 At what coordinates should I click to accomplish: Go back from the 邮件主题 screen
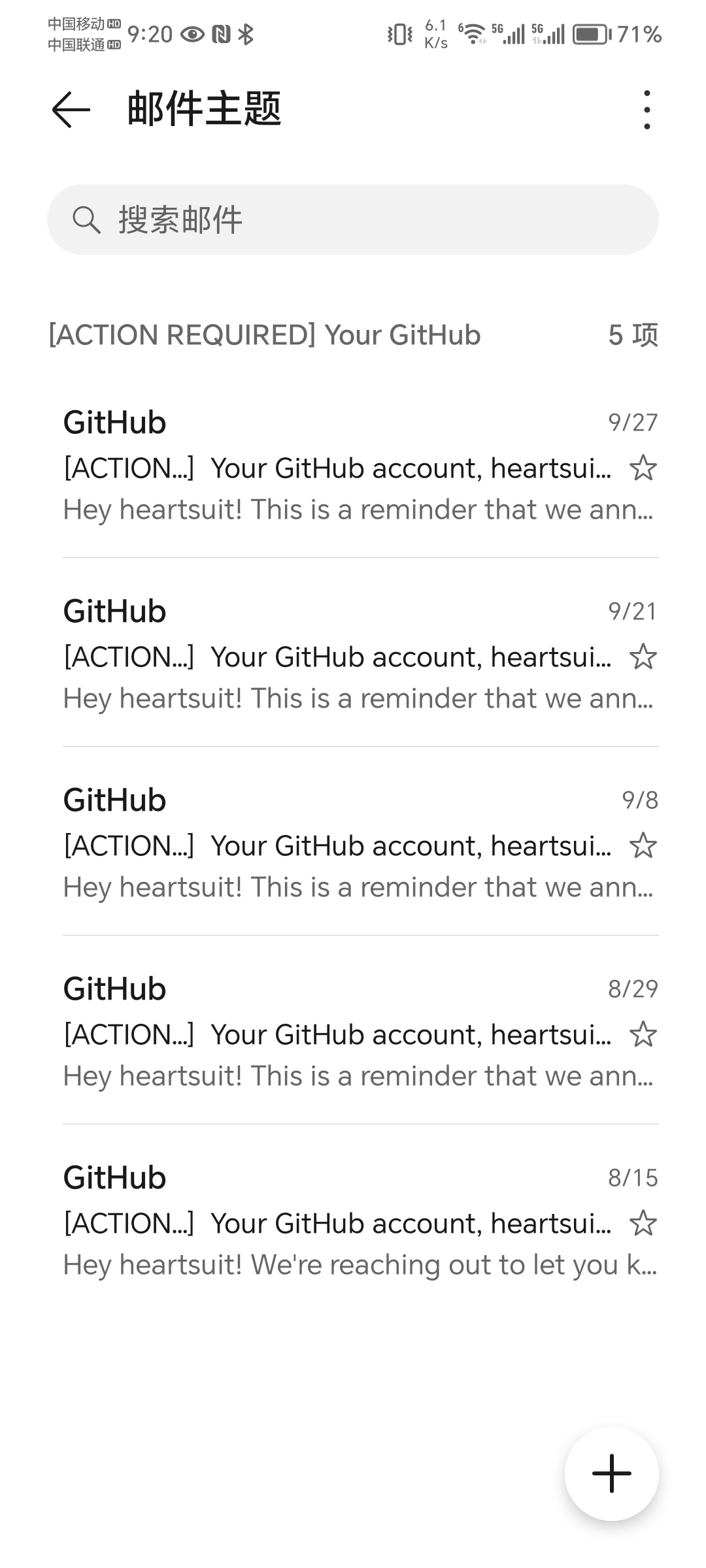click(71, 109)
